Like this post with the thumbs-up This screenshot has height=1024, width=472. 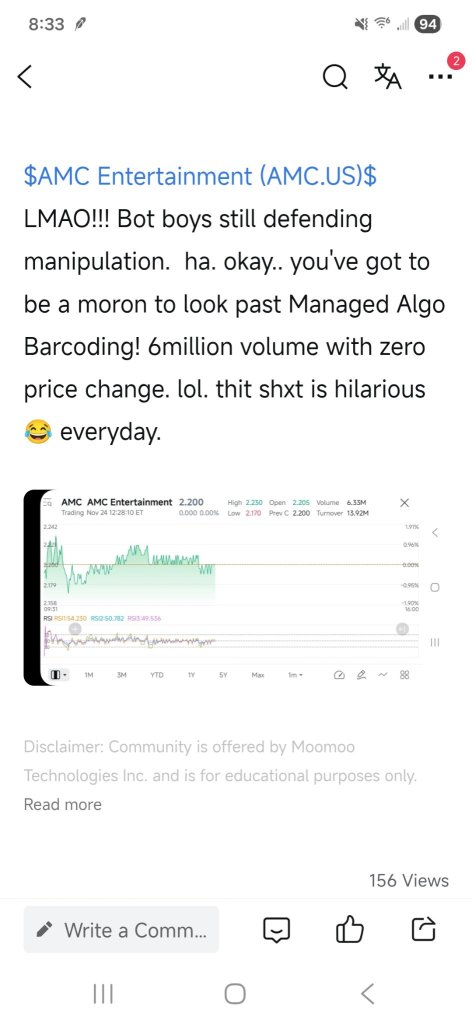pyautogui.click(x=349, y=929)
